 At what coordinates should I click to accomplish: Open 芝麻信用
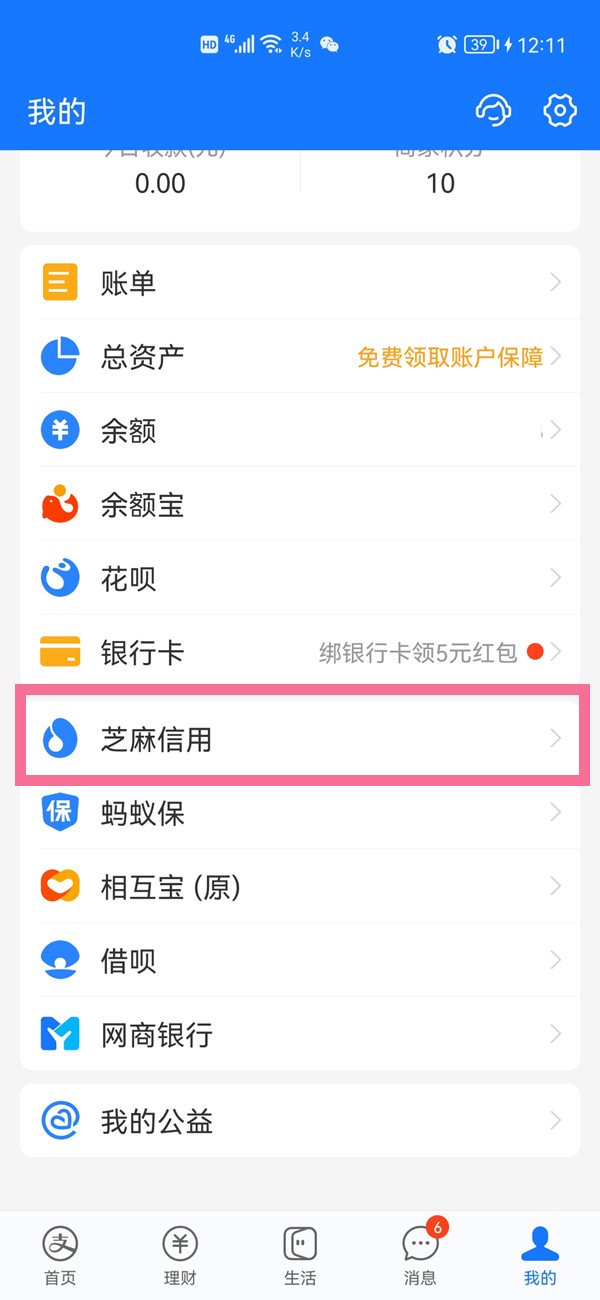[300, 739]
